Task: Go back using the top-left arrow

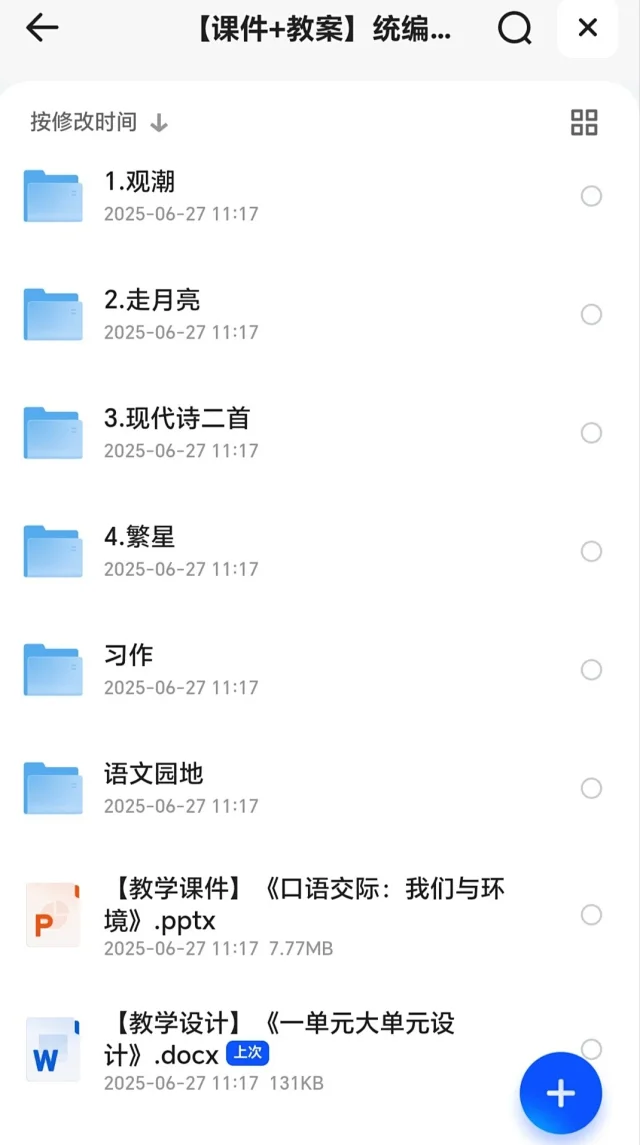Action: pyautogui.click(x=42, y=28)
